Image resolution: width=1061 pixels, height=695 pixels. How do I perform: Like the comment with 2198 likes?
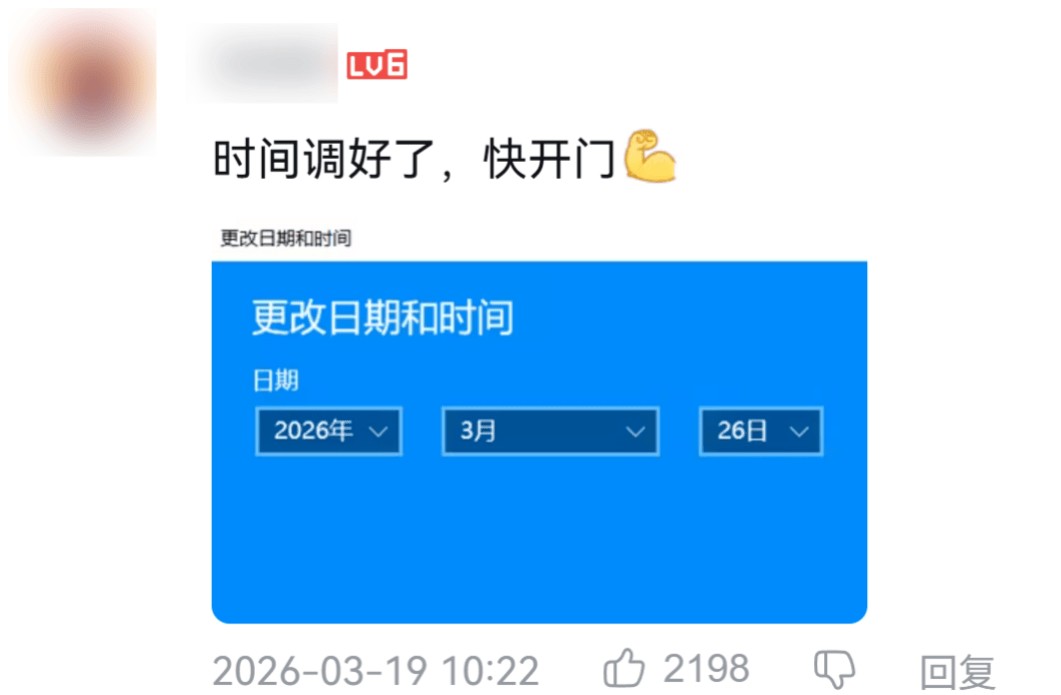[624, 667]
